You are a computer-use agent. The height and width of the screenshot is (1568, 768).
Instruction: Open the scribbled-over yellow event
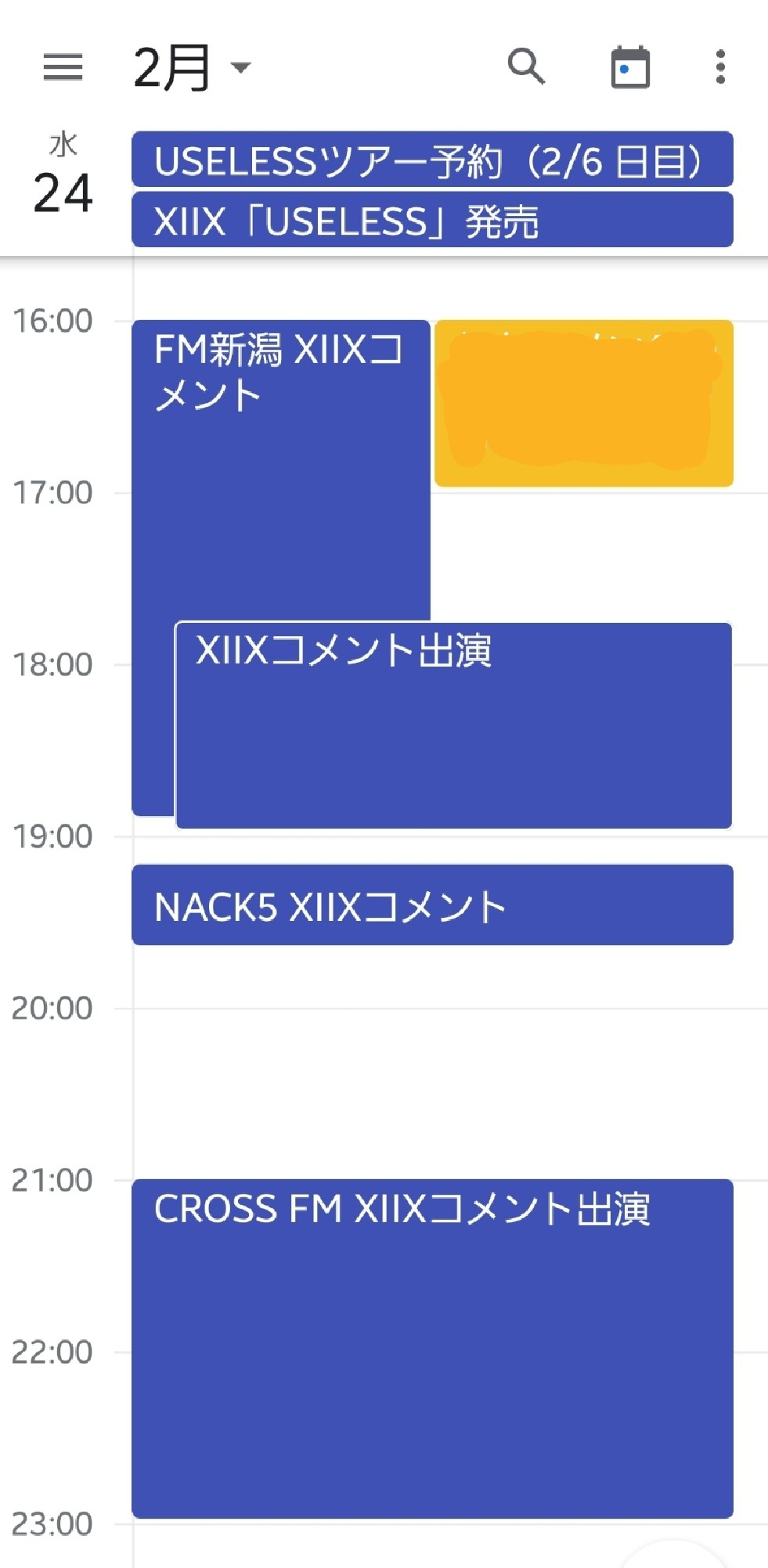(x=584, y=403)
